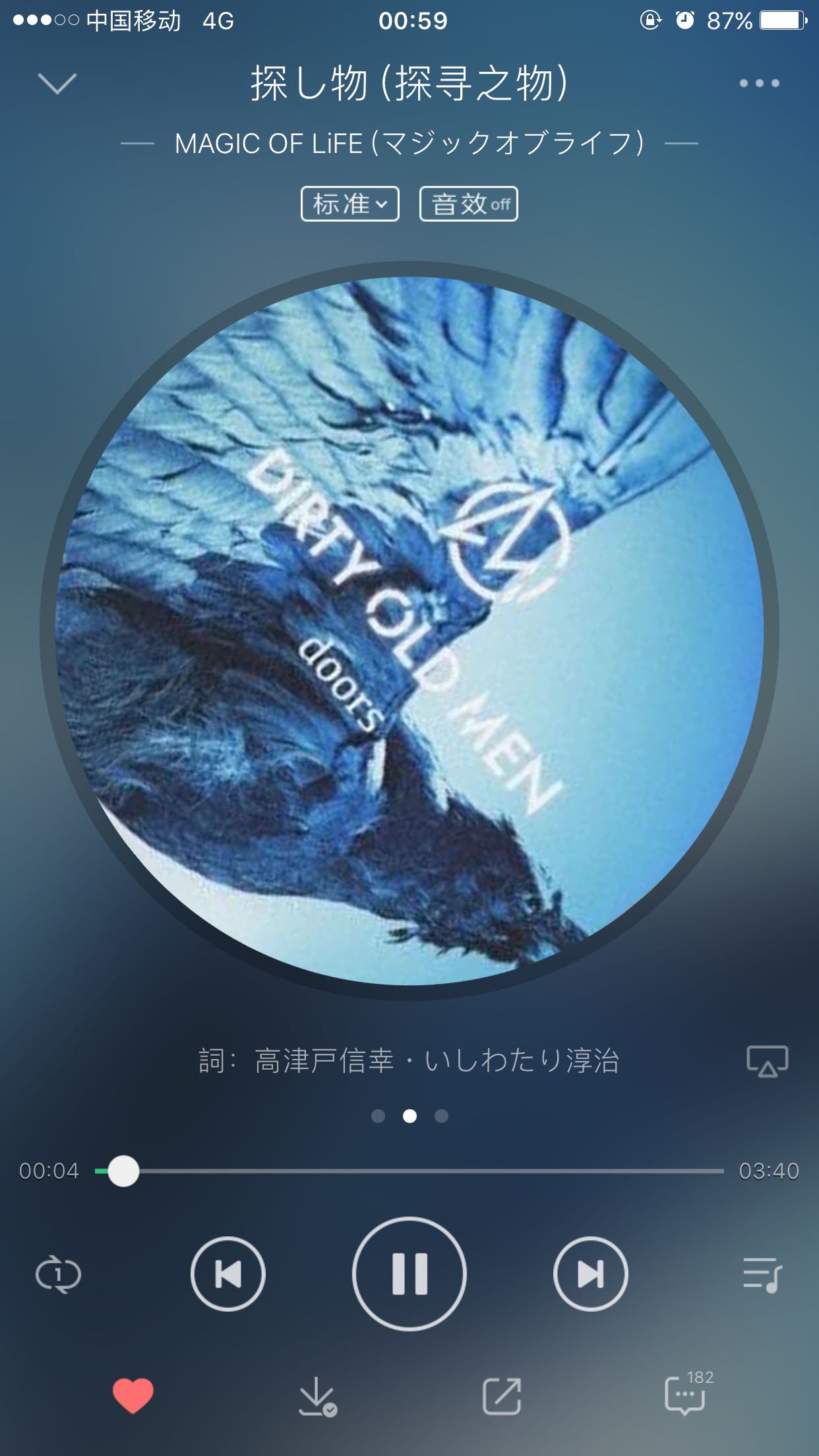Open the 标准 audio quality dropdown
The width and height of the screenshot is (819, 1456).
pyautogui.click(x=350, y=204)
